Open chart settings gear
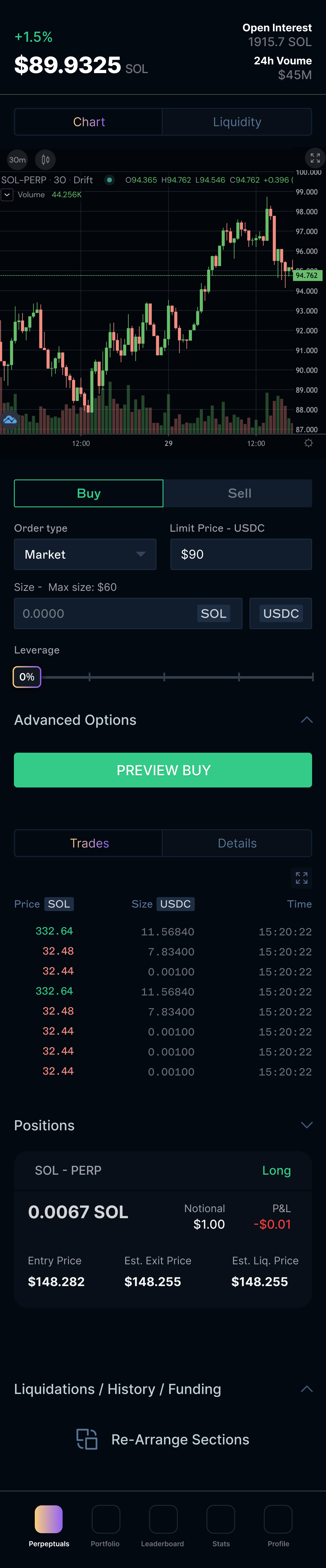 [x=308, y=443]
